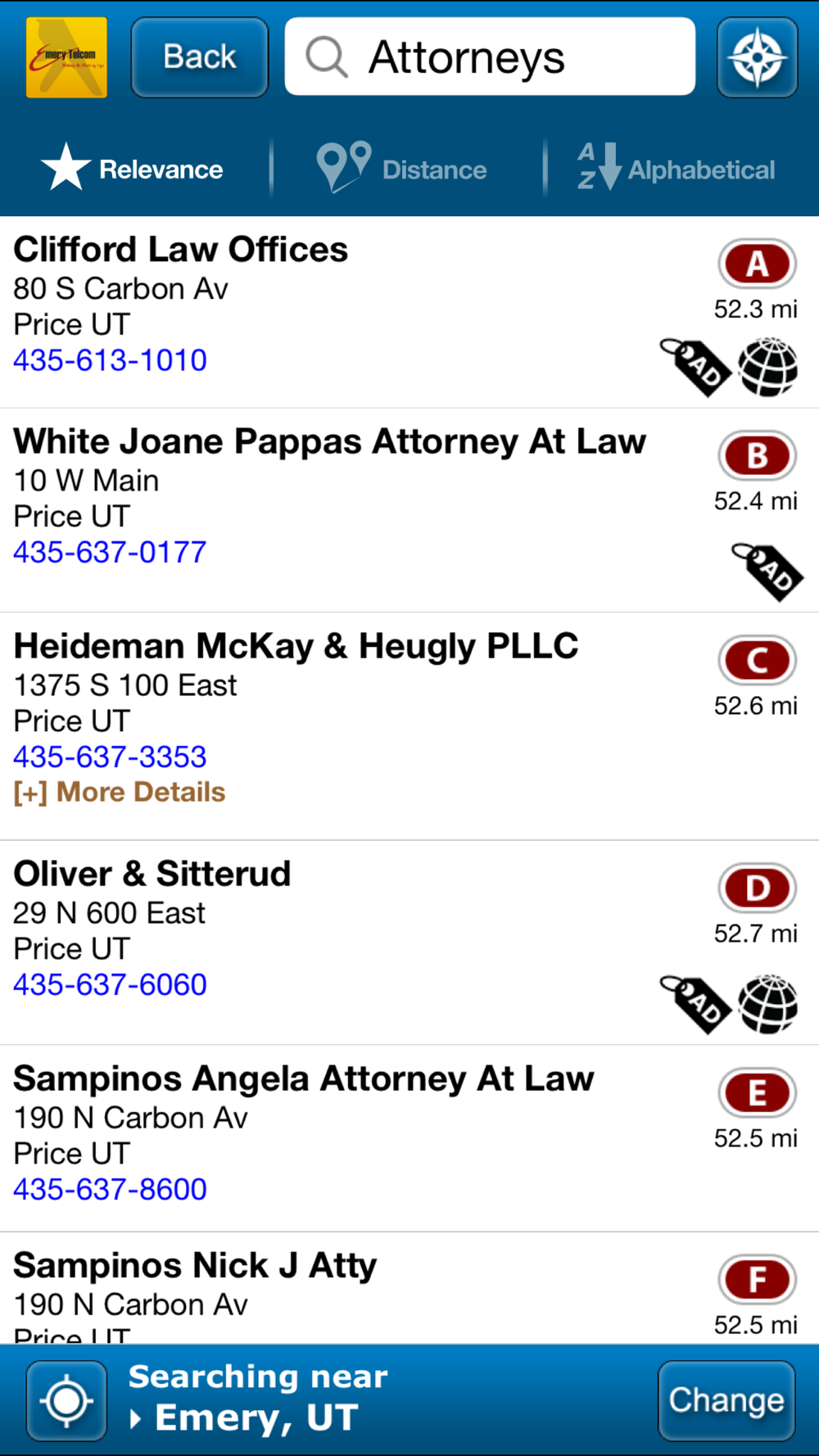This screenshot has height=1456, width=819.
Task: Call Clifford Law Offices at 435-613-1010
Action: [x=110, y=360]
